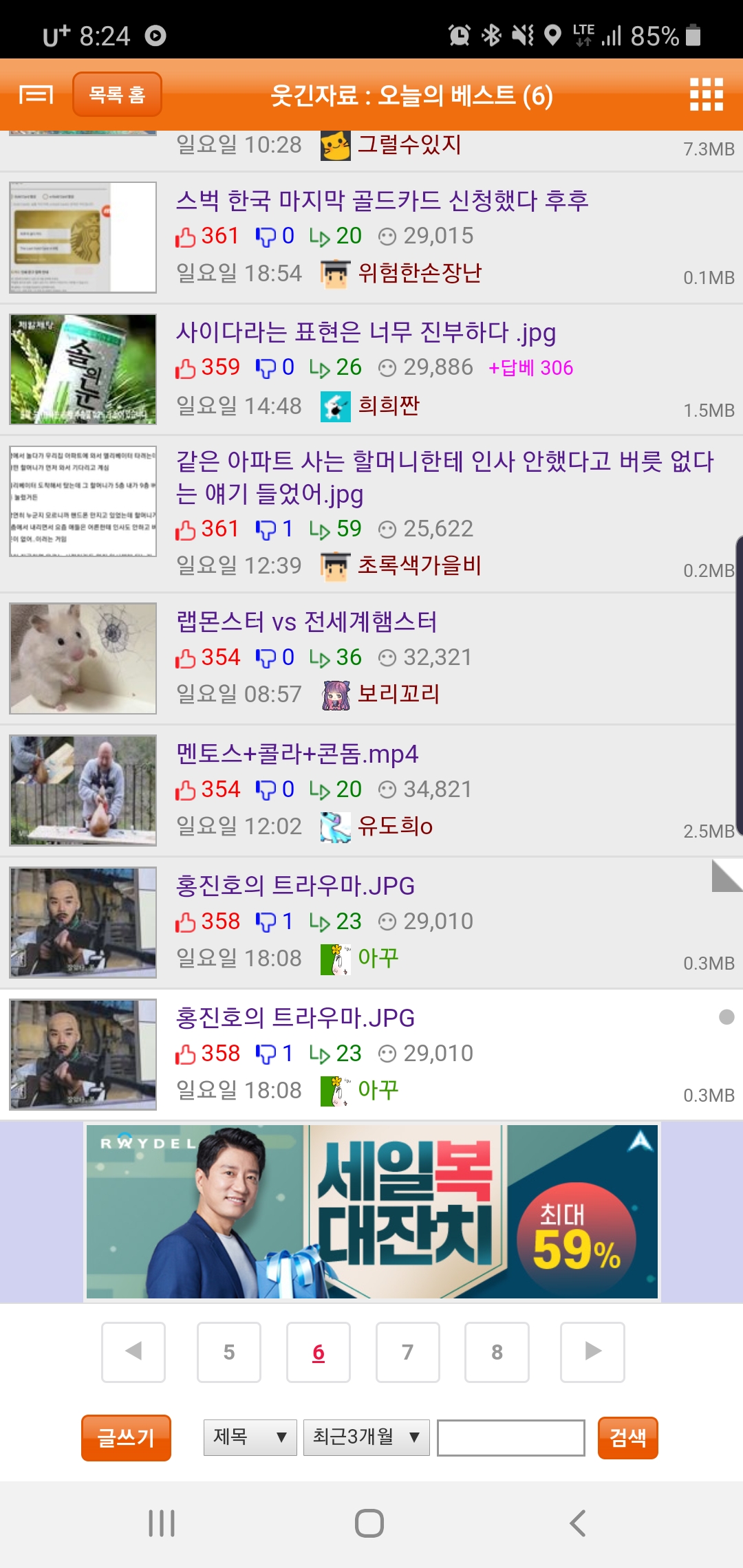
Task: Write a new post with 글쓰기
Action: (x=126, y=1437)
